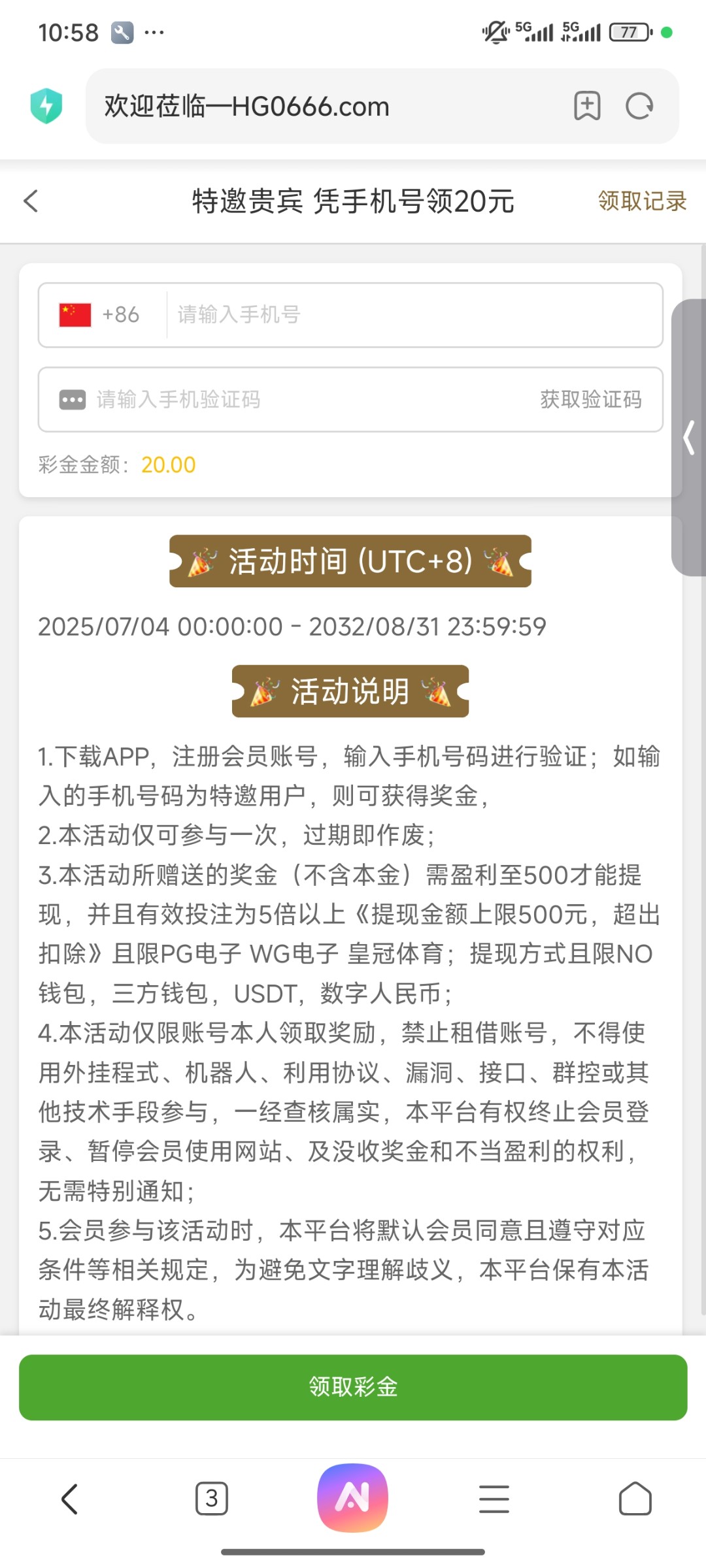706x1568 pixels.
Task: Tap 获取验证码 to get verification code
Action: pos(590,399)
